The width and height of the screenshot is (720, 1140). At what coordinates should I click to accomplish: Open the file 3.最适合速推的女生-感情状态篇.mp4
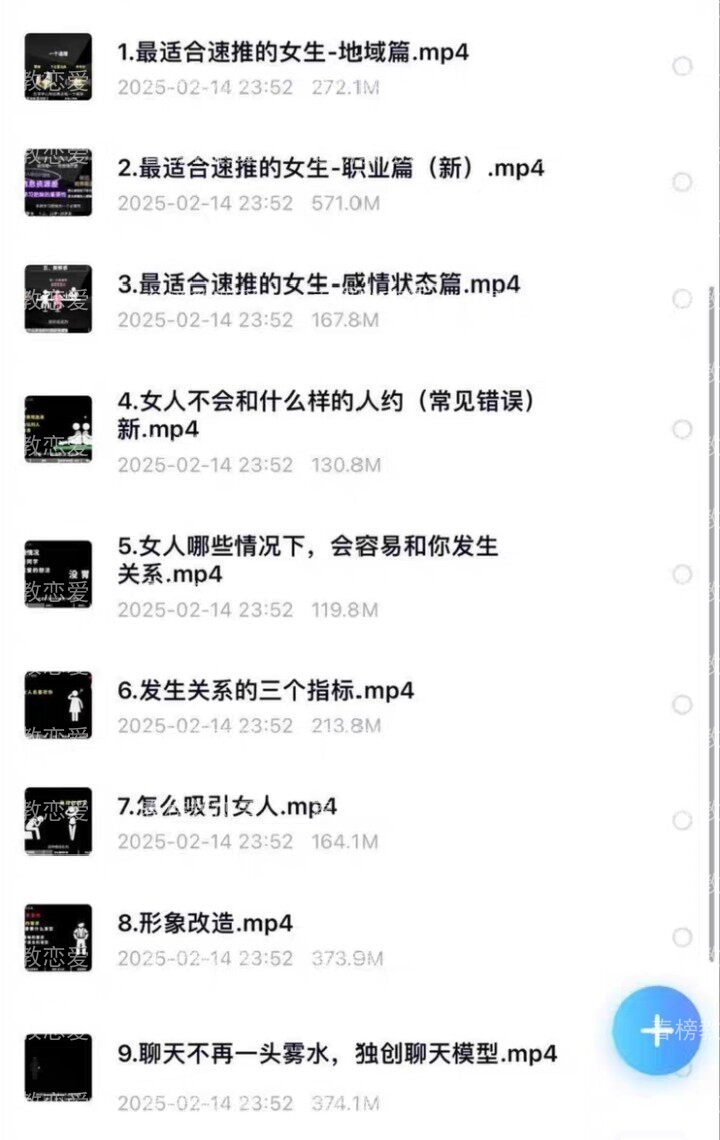pos(319,285)
